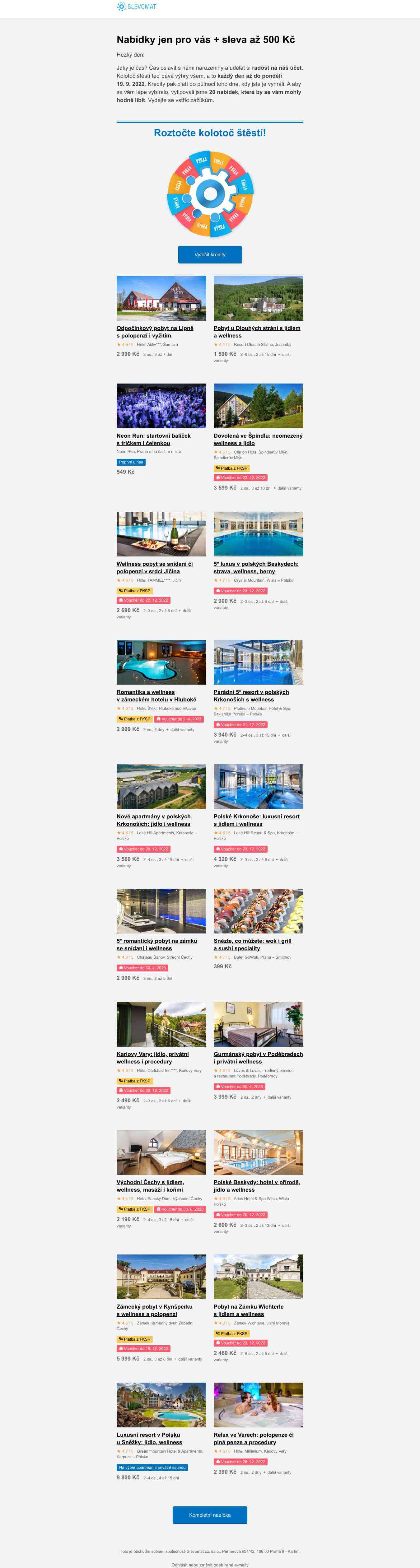Tap the Vytočit kredity button
The image size is (420, 1568).
209,254
